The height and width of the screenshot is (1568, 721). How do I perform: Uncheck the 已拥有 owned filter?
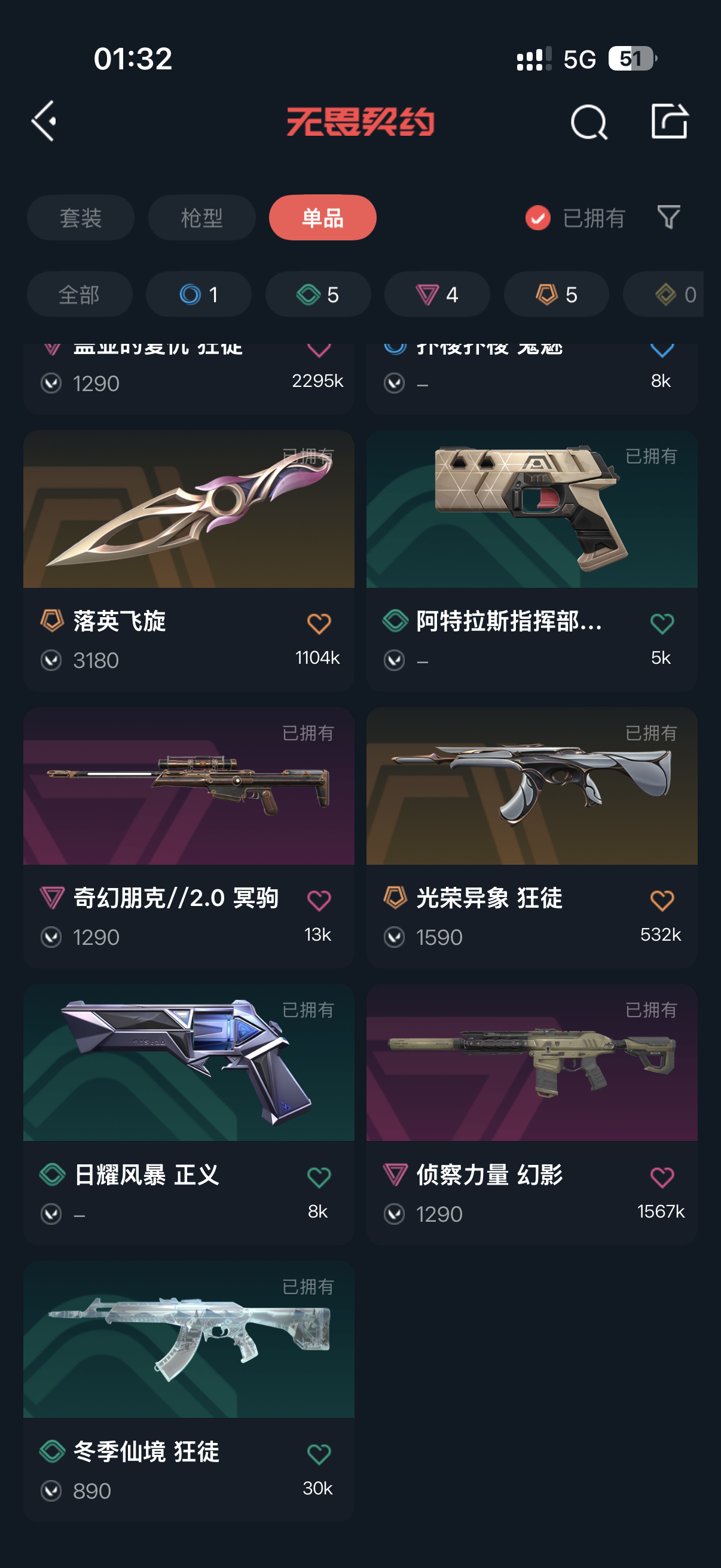click(x=575, y=218)
